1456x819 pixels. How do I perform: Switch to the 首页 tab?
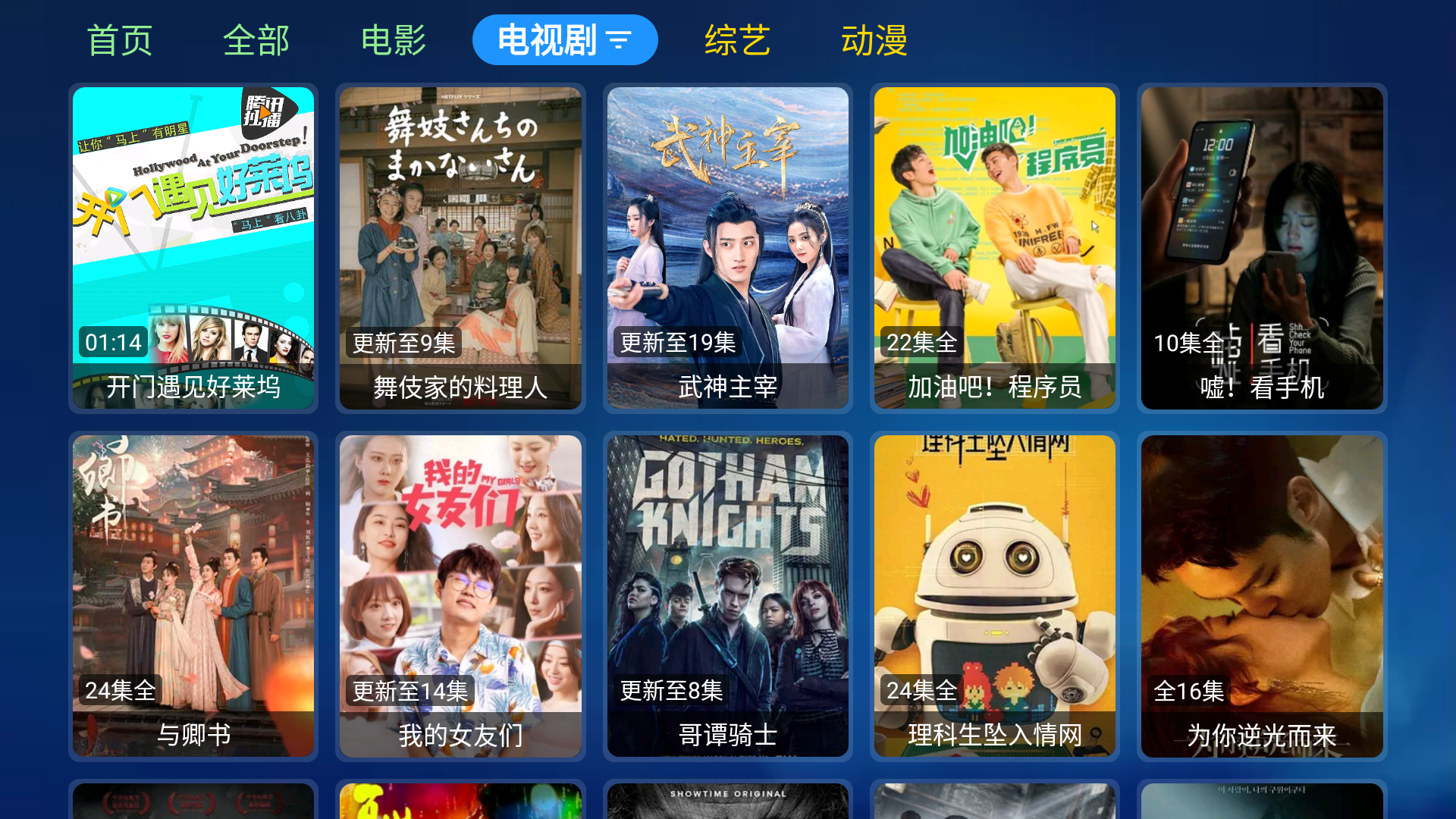click(x=120, y=40)
